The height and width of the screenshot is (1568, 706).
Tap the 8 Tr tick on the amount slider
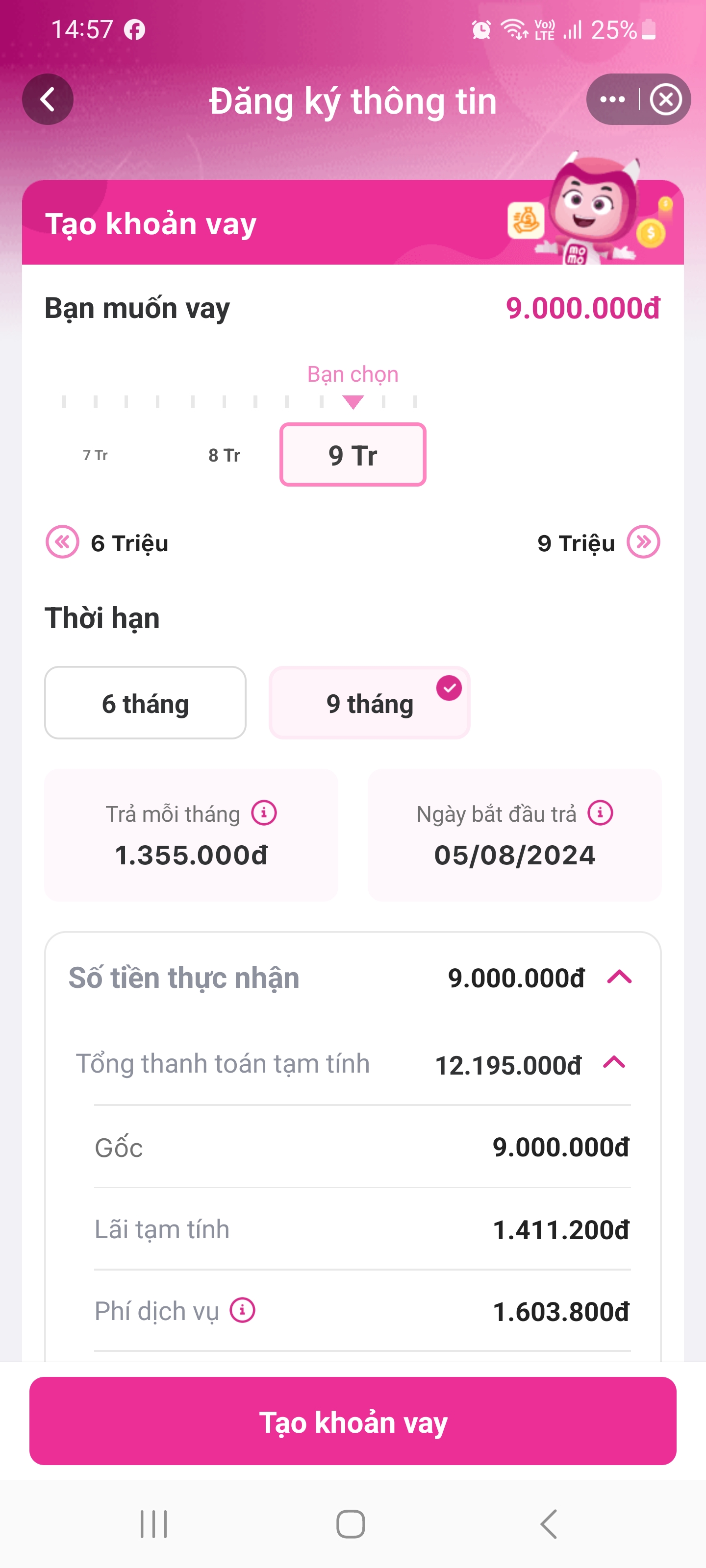[x=224, y=454]
